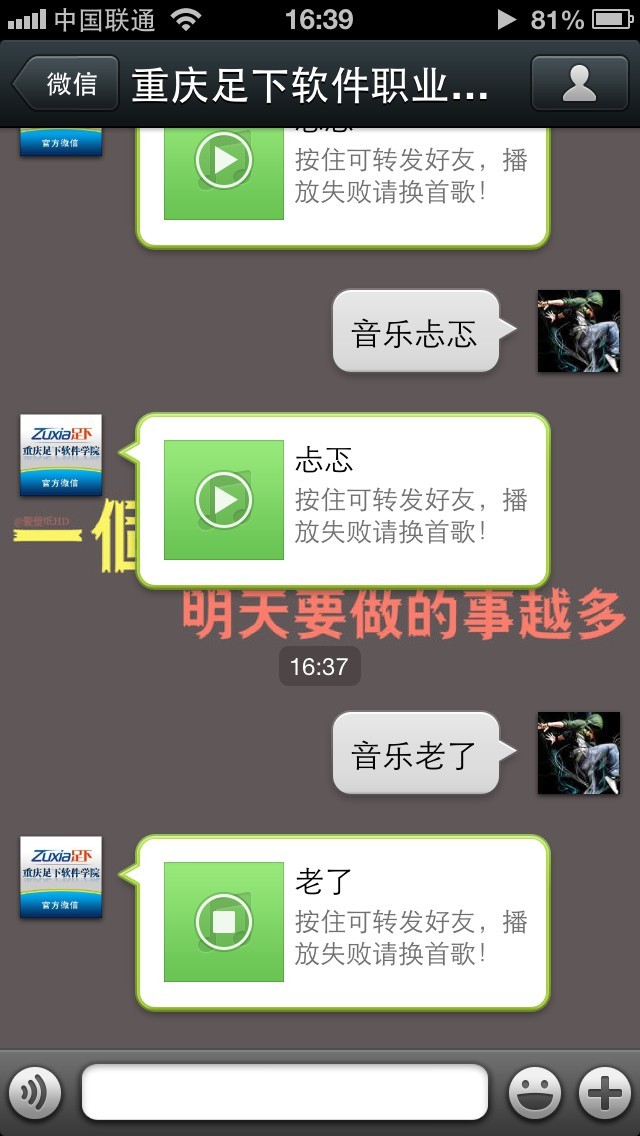Open Zuxia avatar next to 忐忑 card
Screen dimensions: 640x1136
pyautogui.click(x=61, y=455)
